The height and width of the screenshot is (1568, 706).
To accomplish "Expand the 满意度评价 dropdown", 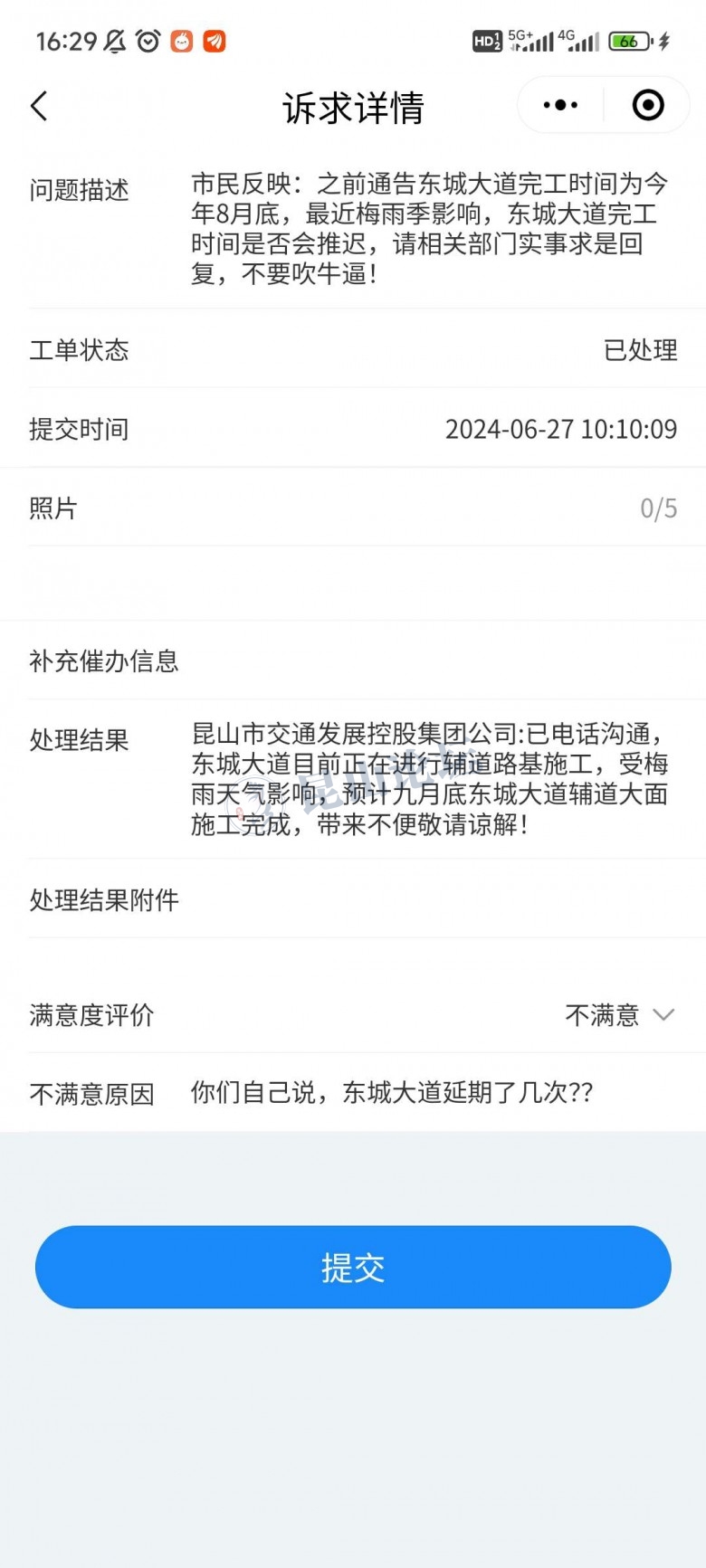I will pos(620,1015).
